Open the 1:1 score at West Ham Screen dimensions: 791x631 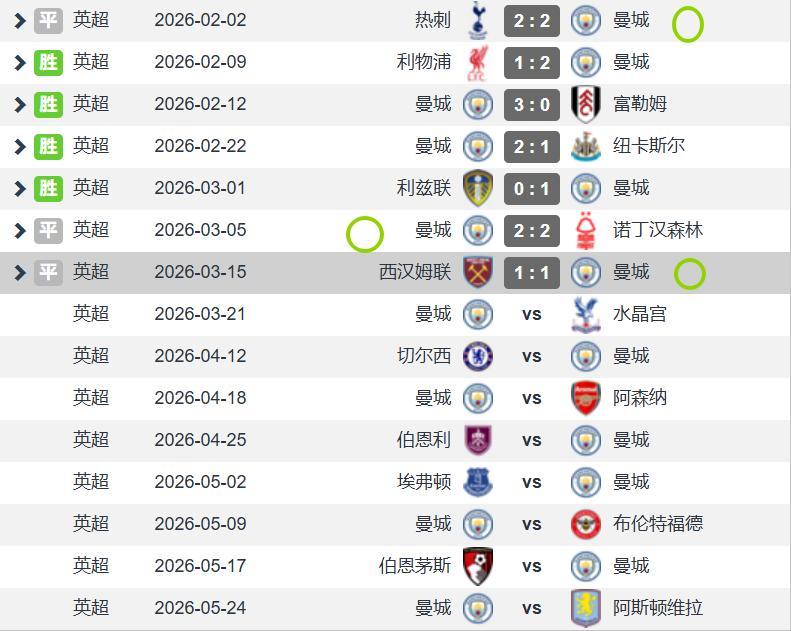[x=531, y=272]
